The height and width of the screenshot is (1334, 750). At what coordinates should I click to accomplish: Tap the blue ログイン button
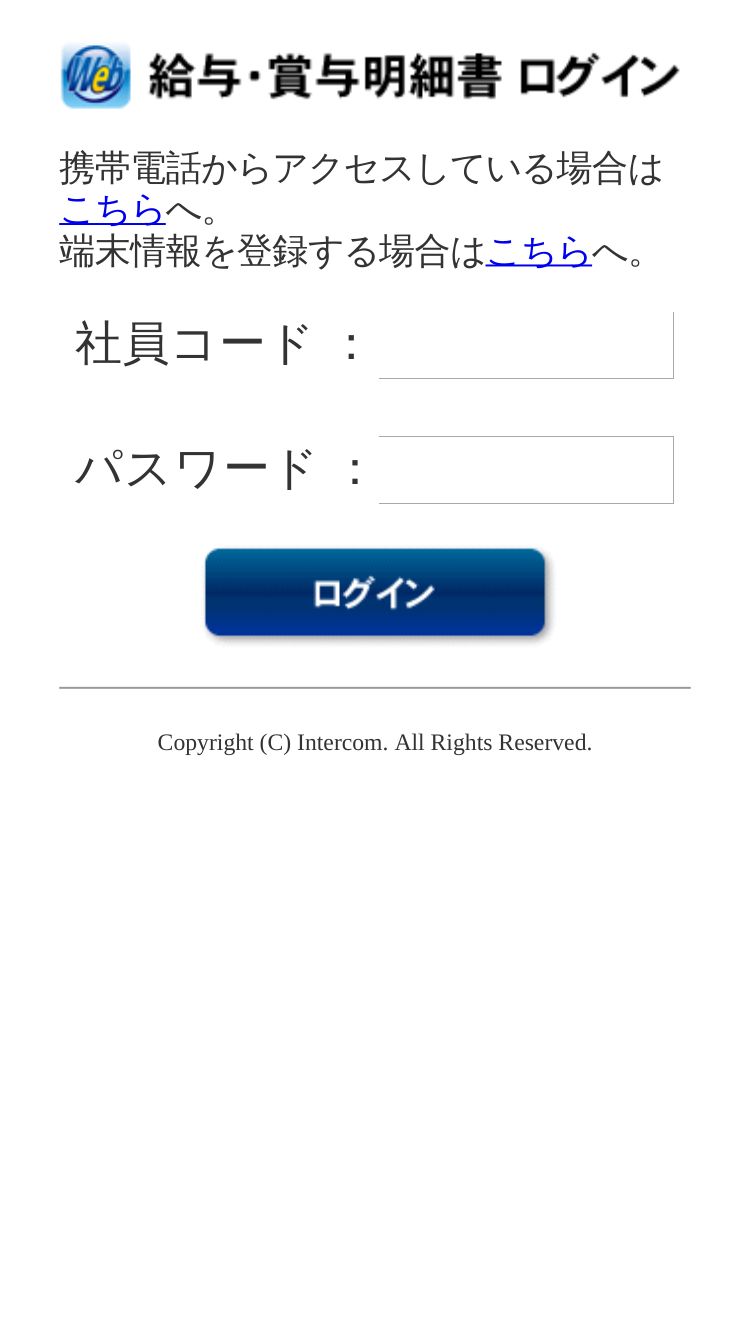coord(375,593)
